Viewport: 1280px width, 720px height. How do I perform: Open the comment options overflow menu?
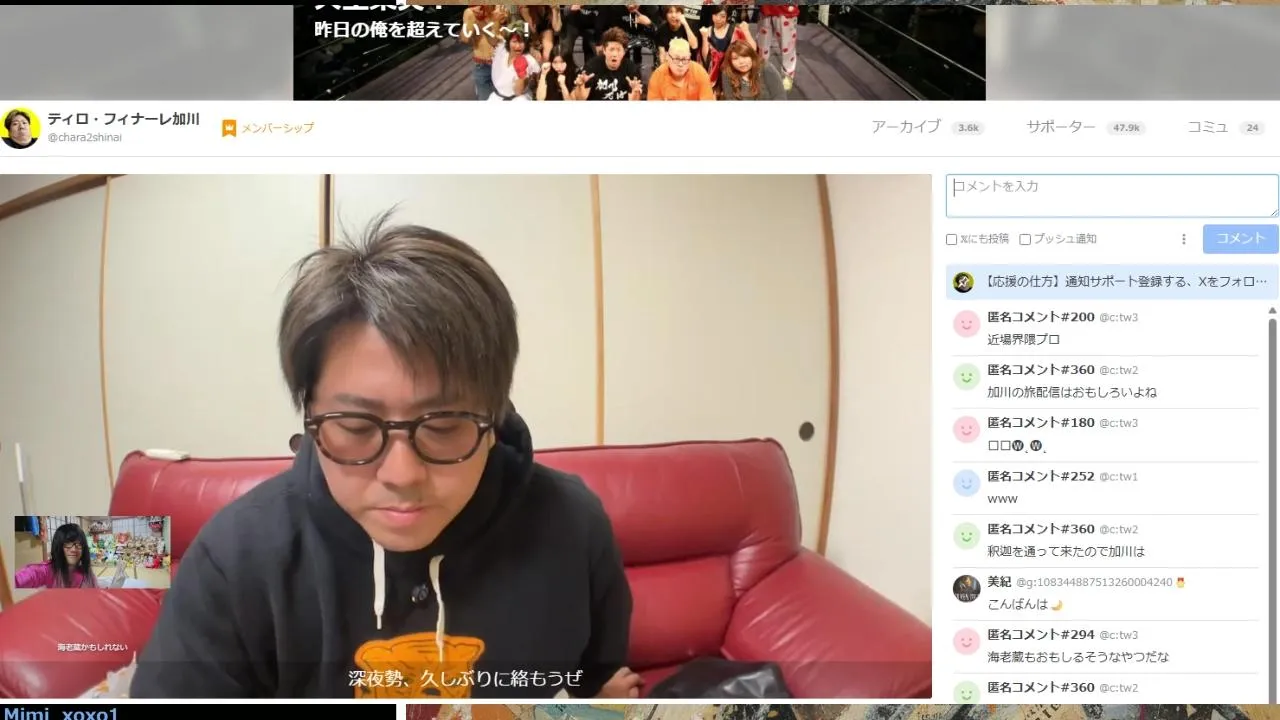pyautogui.click(x=1184, y=239)
